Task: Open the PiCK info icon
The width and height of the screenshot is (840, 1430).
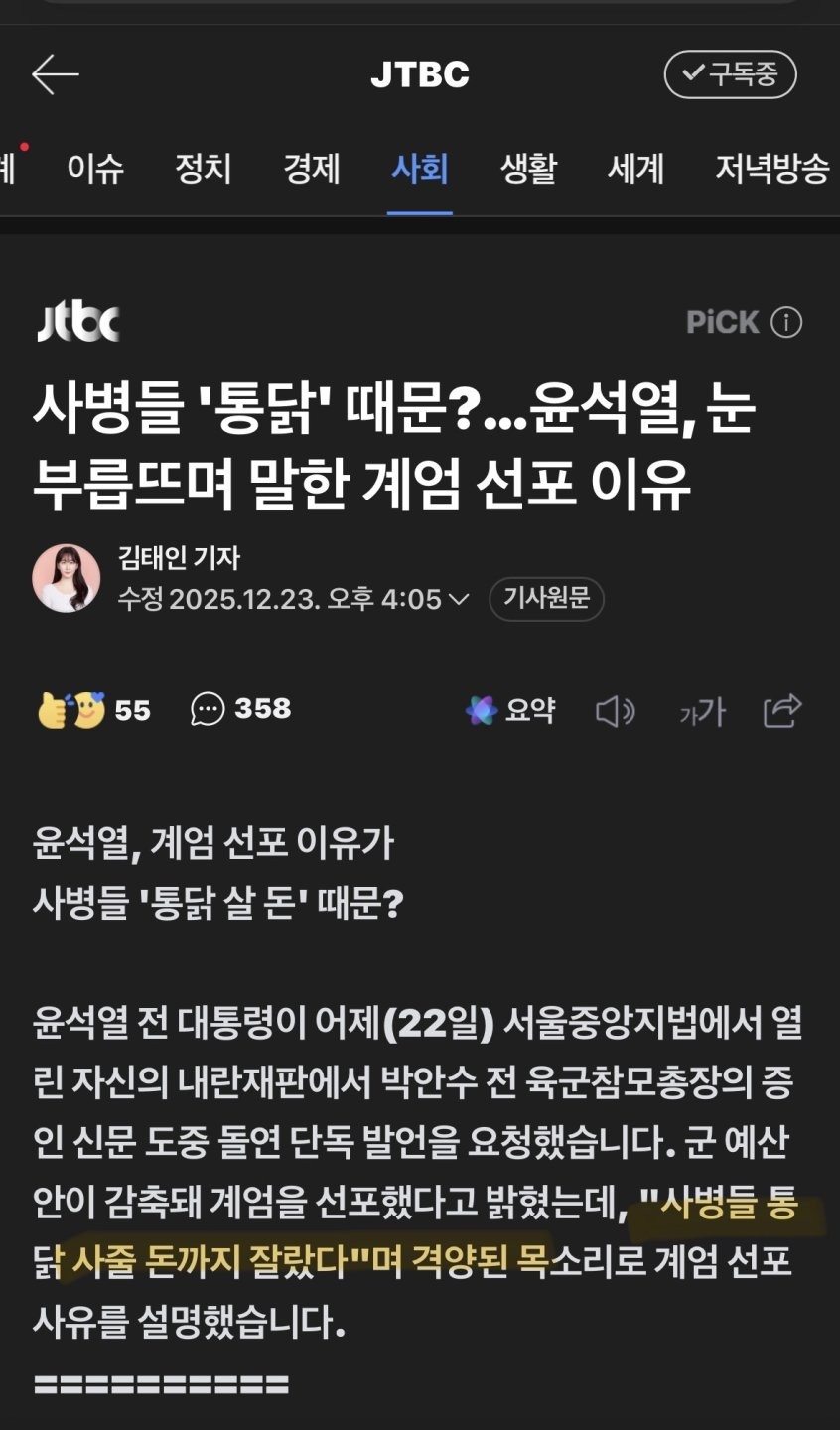Action: (786, 322)
